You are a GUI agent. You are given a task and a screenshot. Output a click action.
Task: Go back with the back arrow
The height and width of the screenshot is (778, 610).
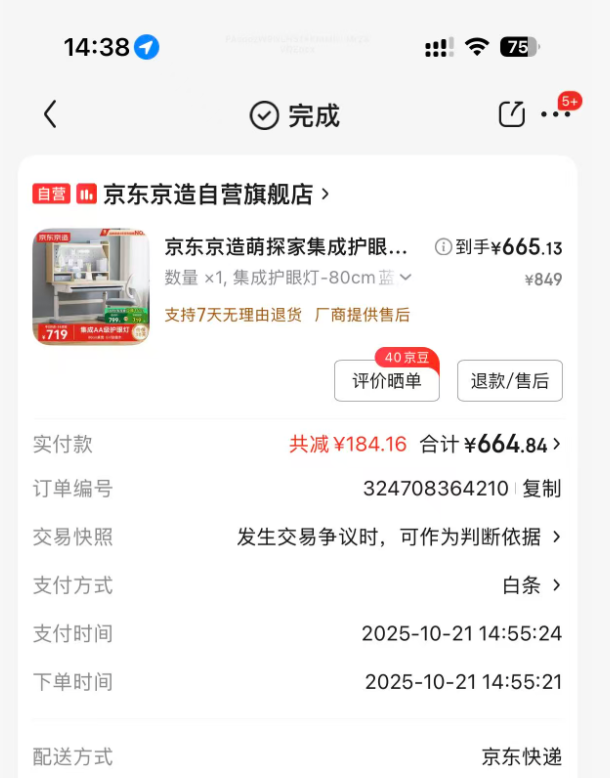tap(50, 115)
